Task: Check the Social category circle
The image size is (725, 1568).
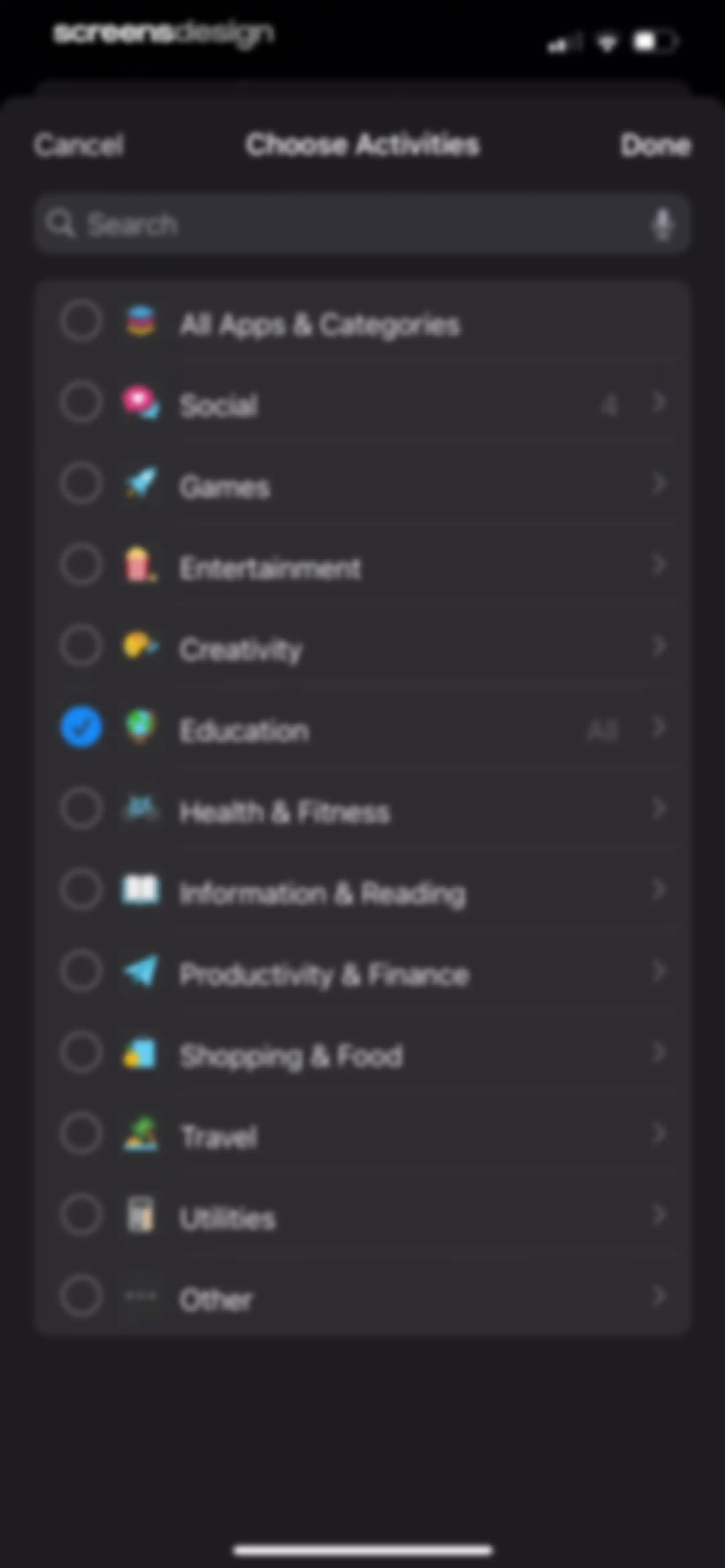Action: [x=81, y=402]
